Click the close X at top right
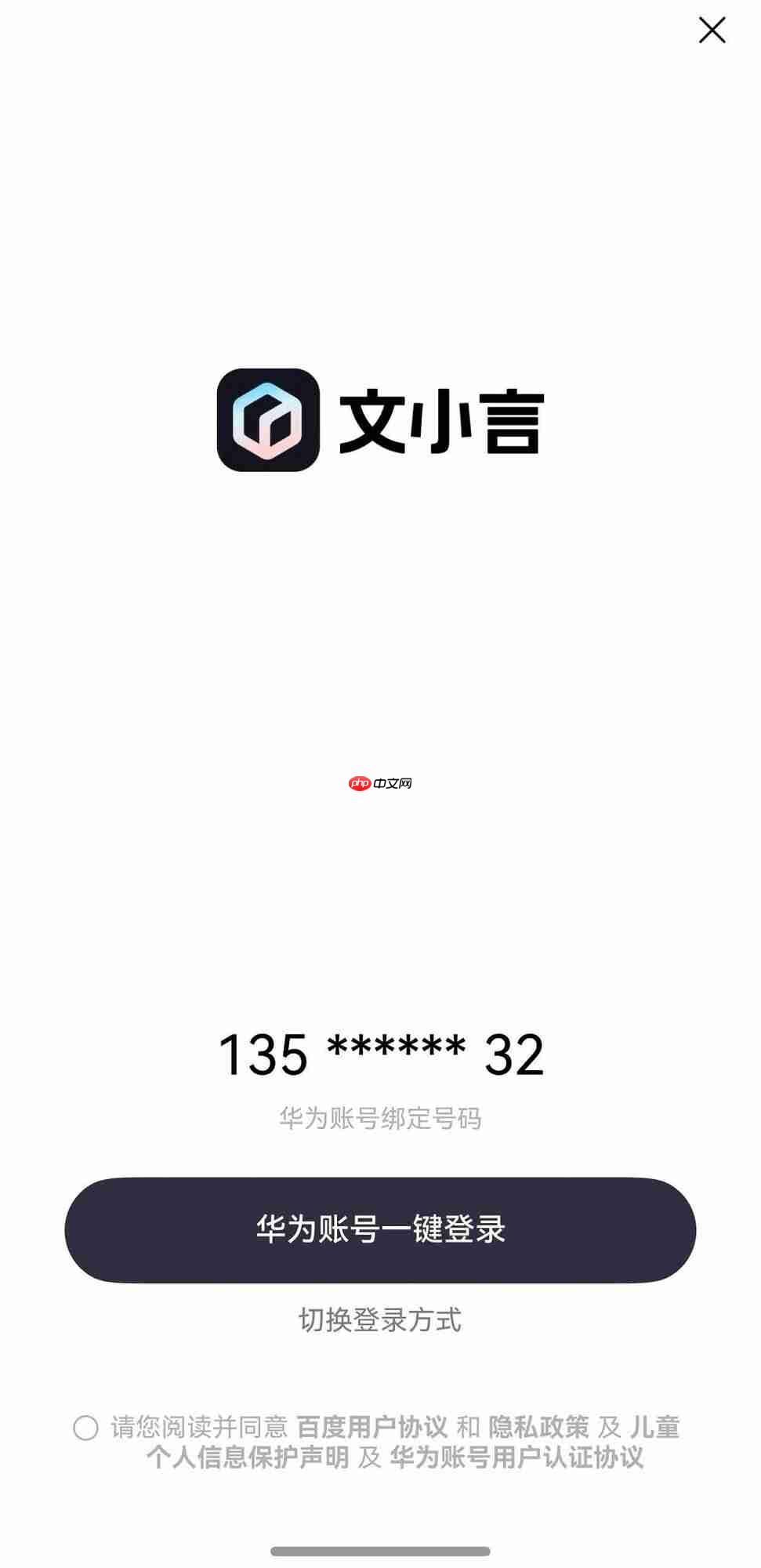Screen dimensions: 761x1568 pos(711,31)
